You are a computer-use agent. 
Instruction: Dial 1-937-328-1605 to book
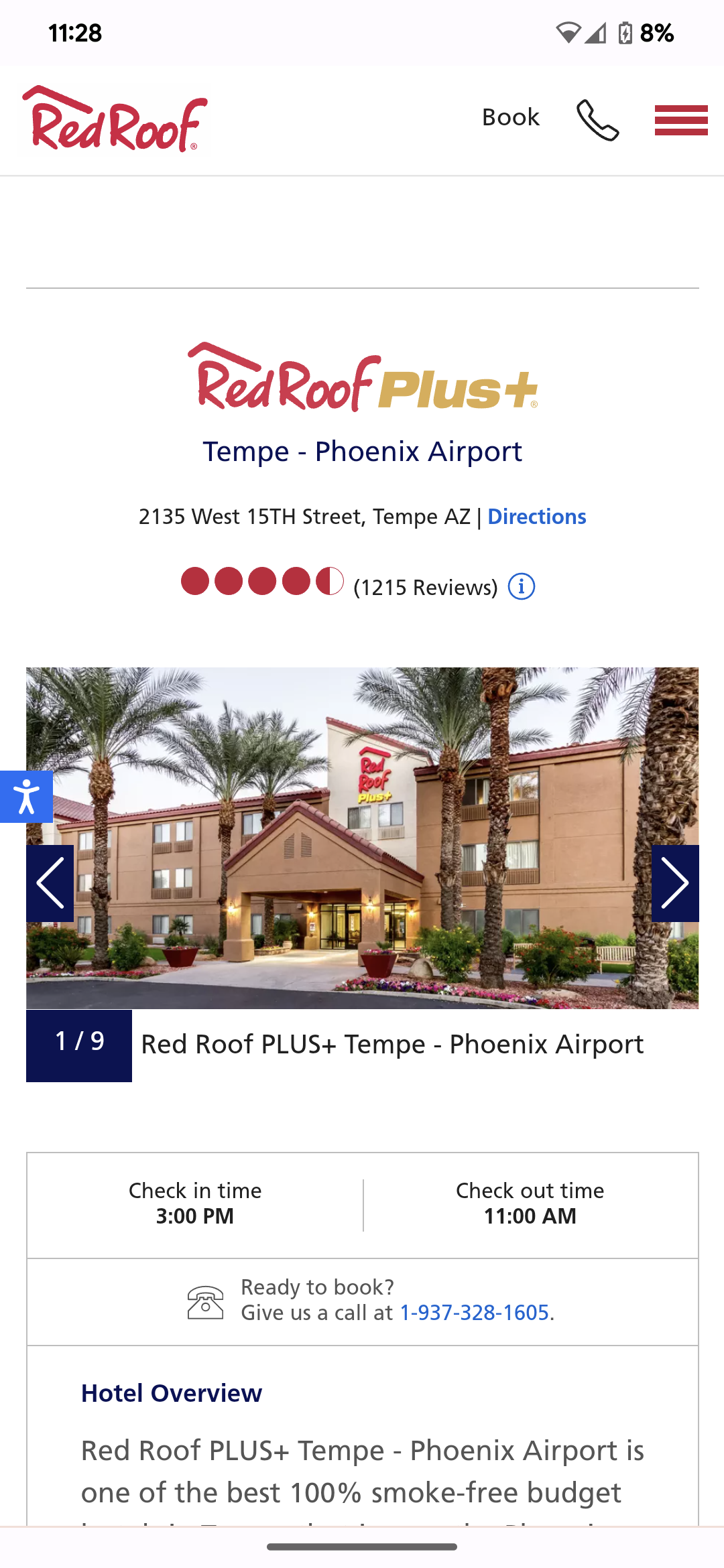[x=474, y=1313]
